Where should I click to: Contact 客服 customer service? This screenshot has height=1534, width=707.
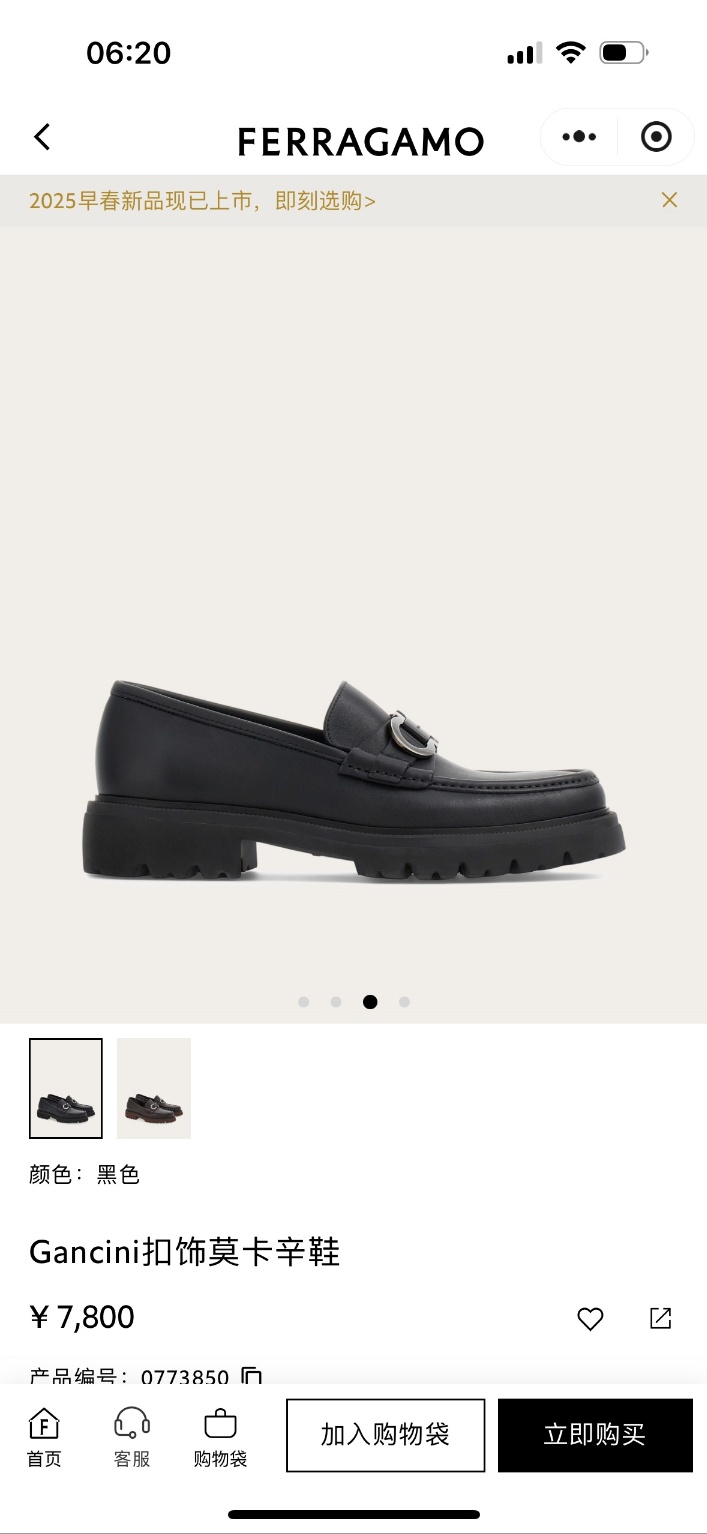pyautogui.click(x=132, y=1437)
